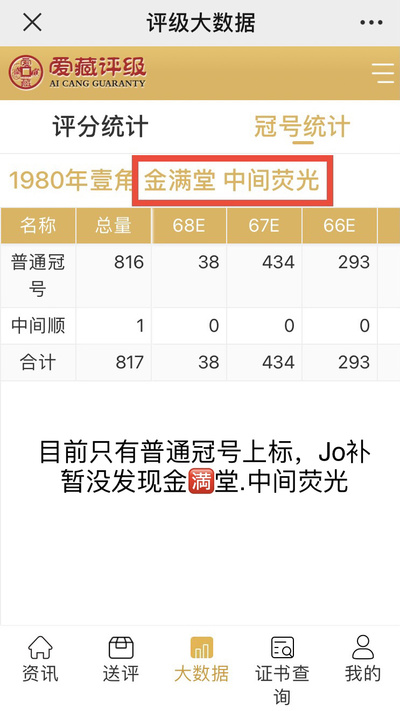Open the hamburger menu in the gold header
Viewport: 400px width, 711px height.
coord(383,73)
